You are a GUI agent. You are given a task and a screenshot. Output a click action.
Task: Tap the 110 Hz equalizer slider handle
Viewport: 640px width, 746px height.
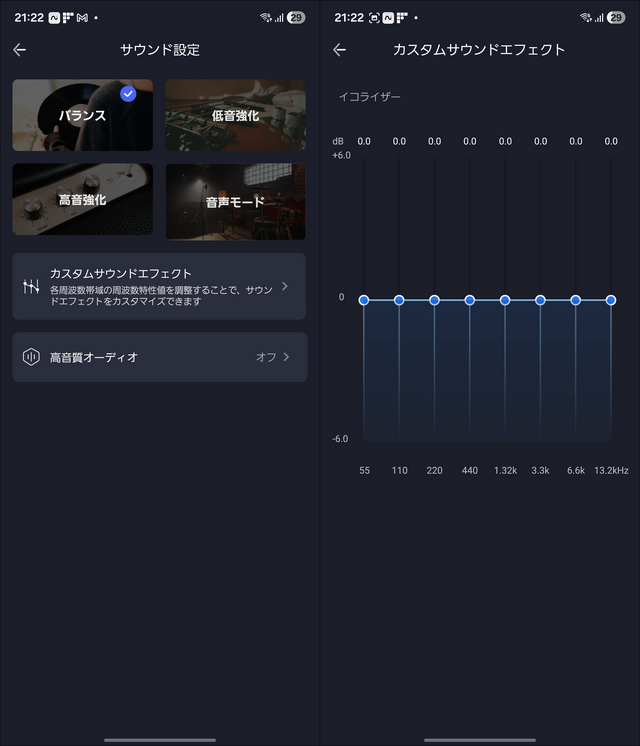coord(399,300)
